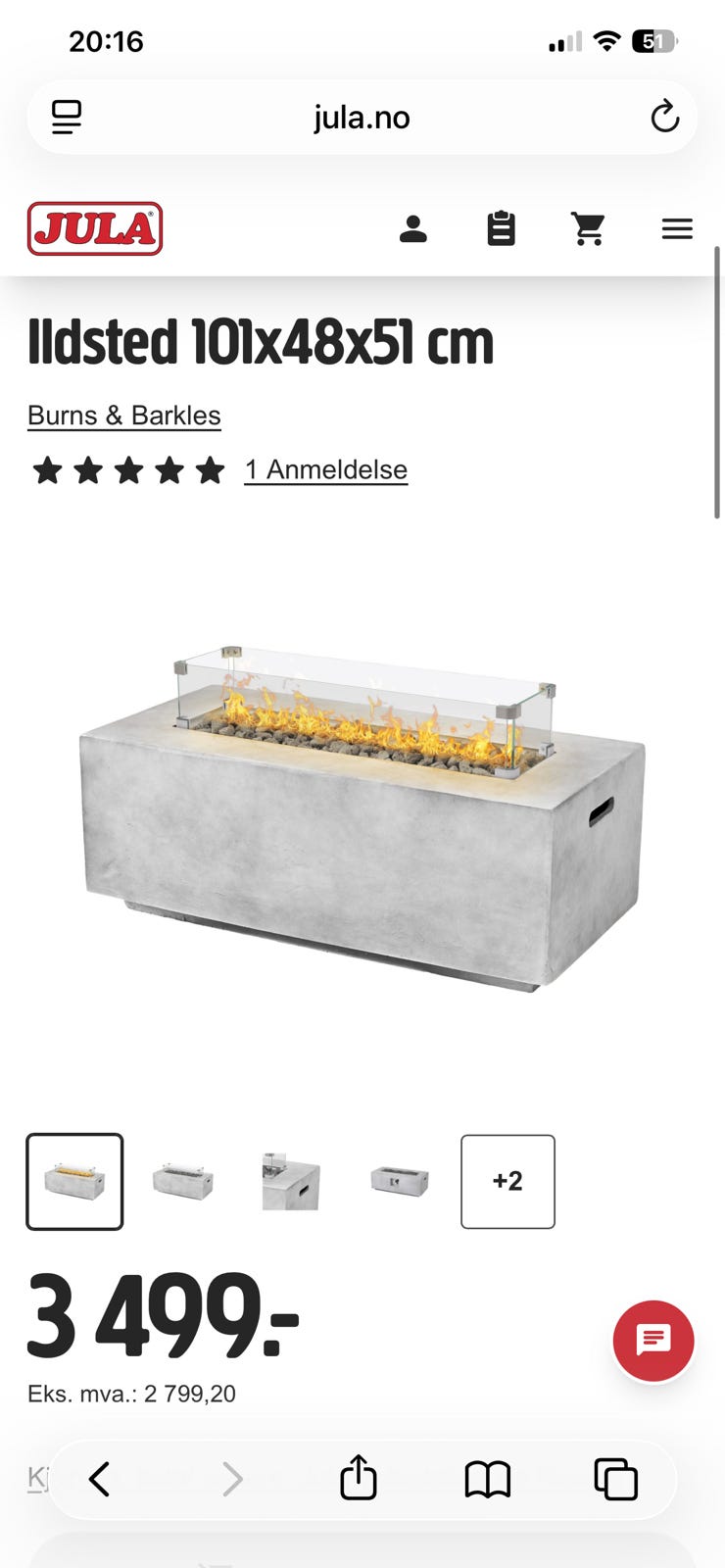
Task: Open the Safari tabs overview
Action: [616, 1479]
